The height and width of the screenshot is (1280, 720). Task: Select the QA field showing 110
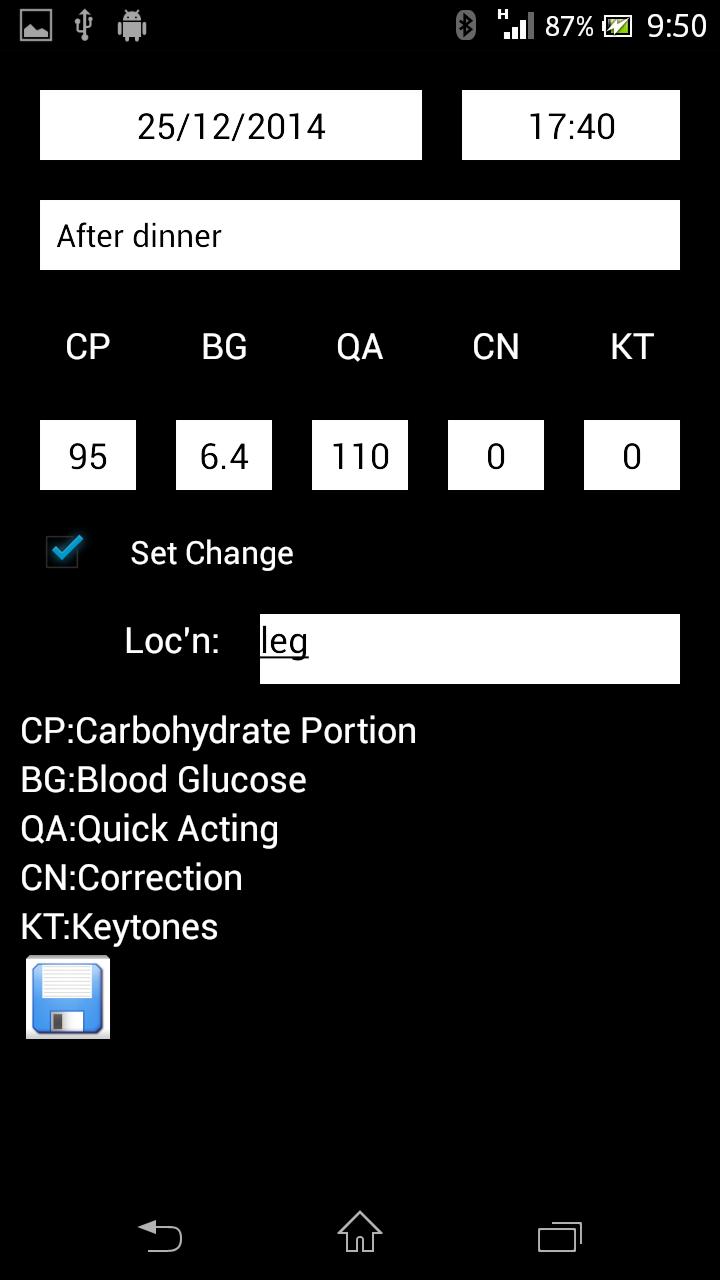359,455
